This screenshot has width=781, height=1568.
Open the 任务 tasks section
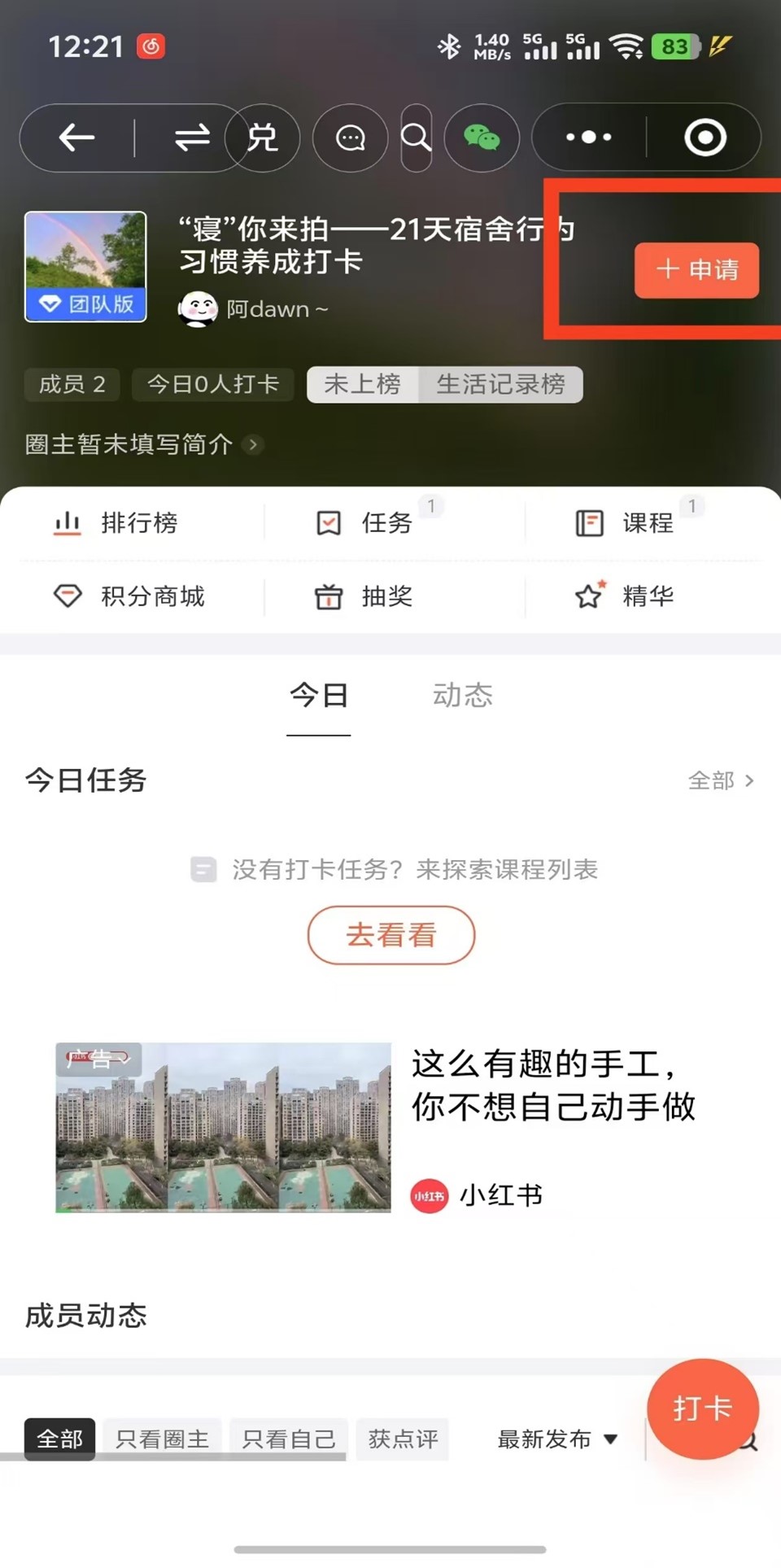[x=366, y=523]
